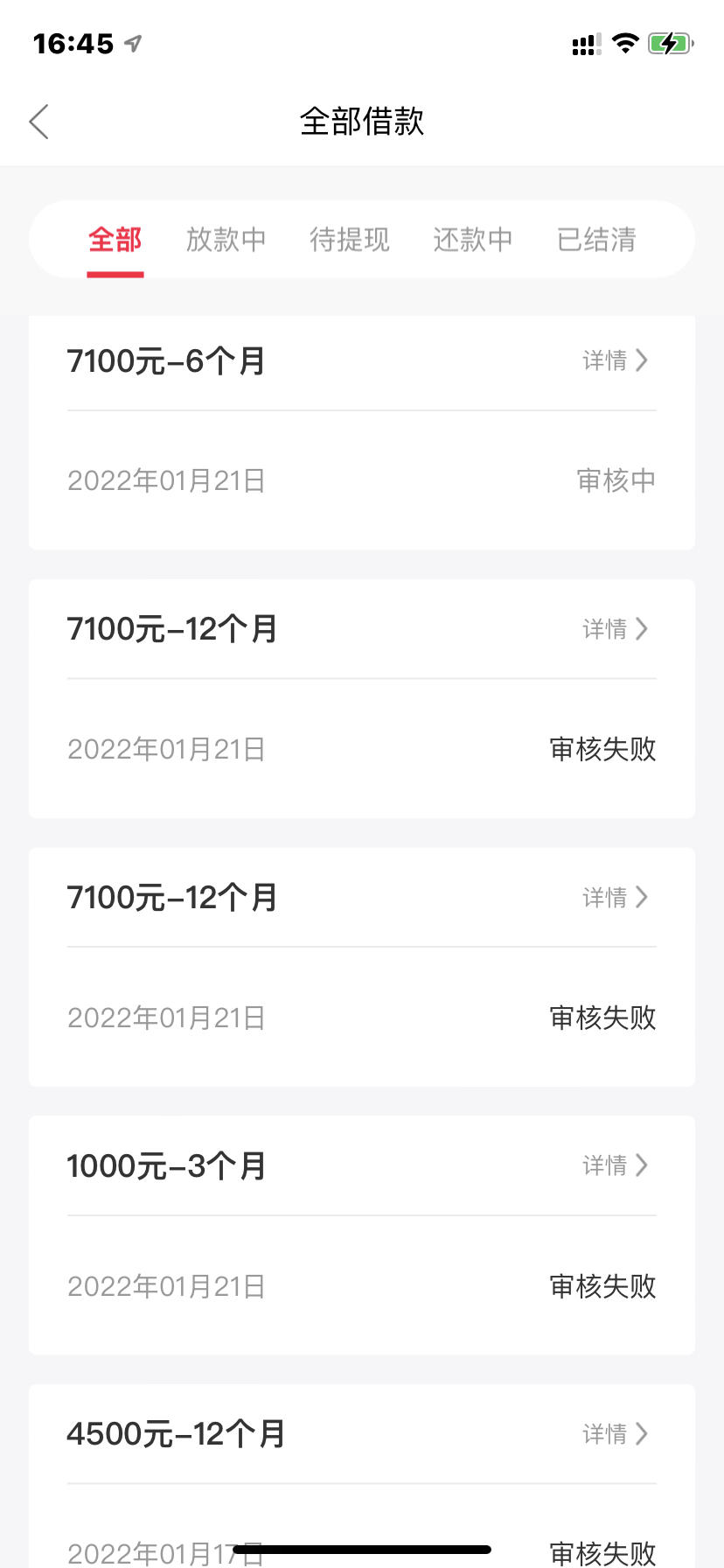View 详情 of the 4500元-12个月 loan
This screenshot has height=1568, width=724.
pos(616,1434)
